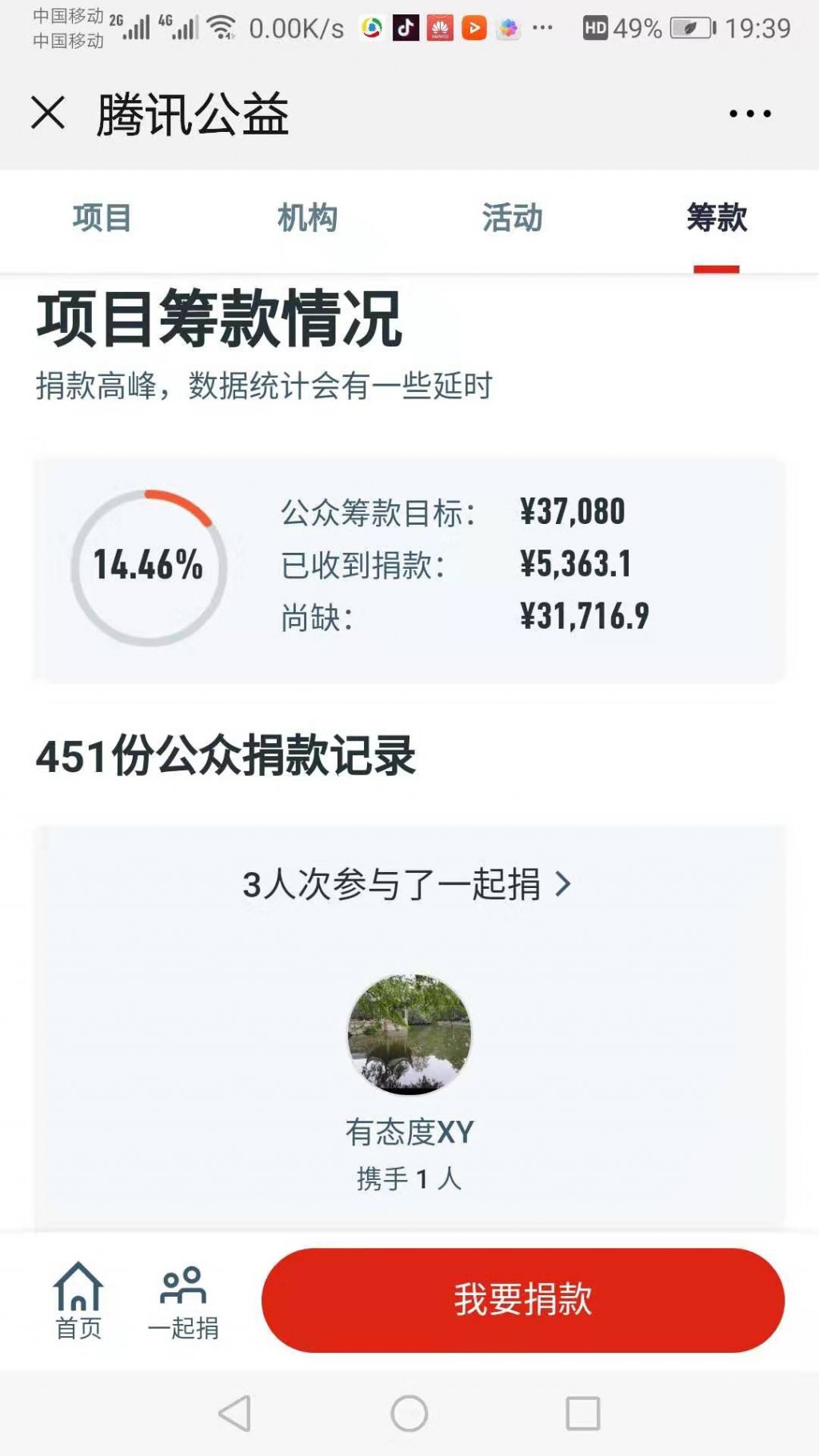Open 3人次参与了一起捐 details
Screen dimensions: 819x1456
[x=407, y=885]
